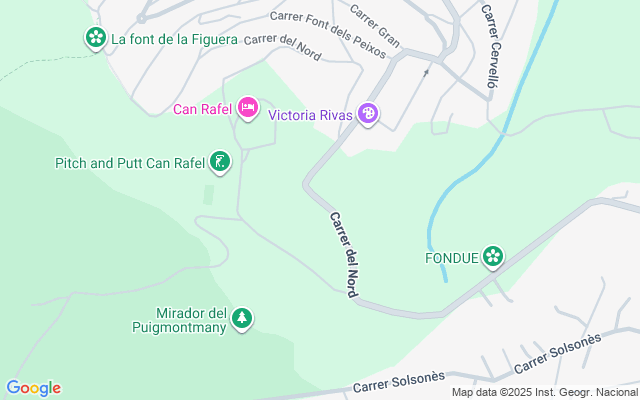Screen dimensions: 640x400
Task: Tap the Victoria Rivas place marker
Action: pyautogui.click(x=368, y=114)
